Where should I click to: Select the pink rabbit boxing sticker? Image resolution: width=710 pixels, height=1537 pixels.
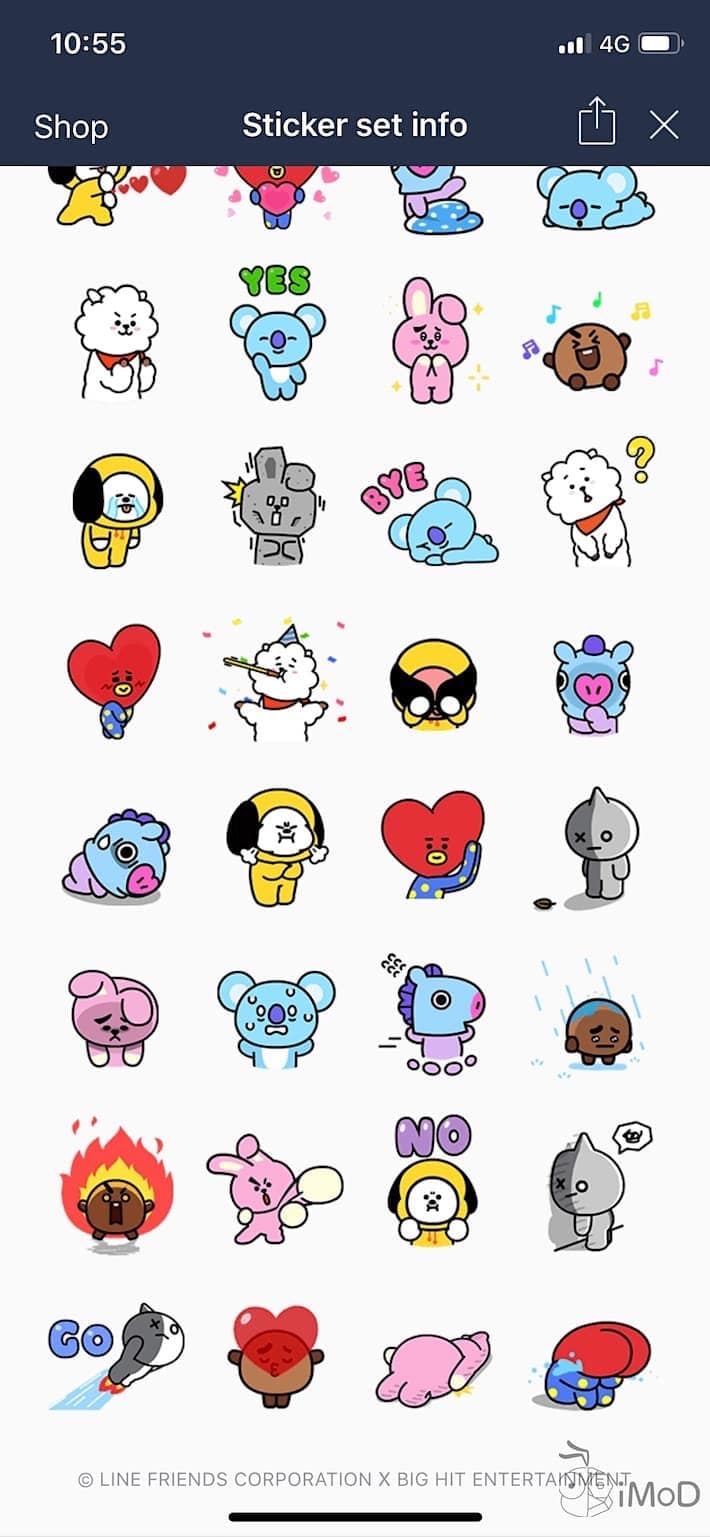pyautogui.click(x=272, y=1186)
